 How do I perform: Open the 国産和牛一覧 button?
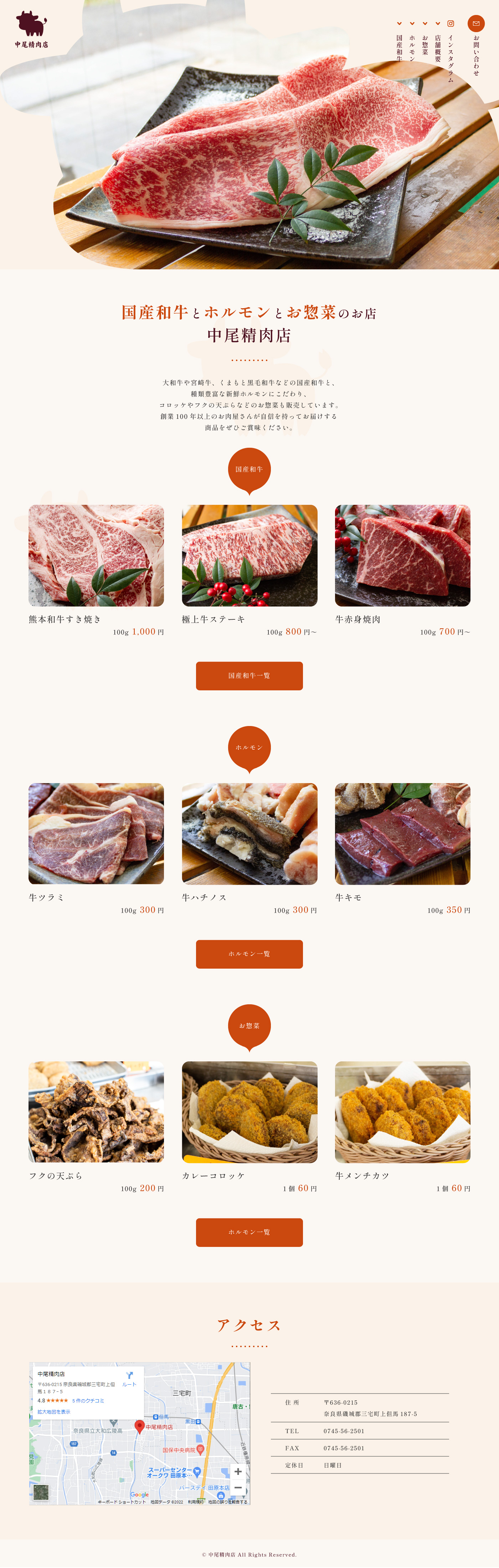pyautogui.click(x=249, y=676)
